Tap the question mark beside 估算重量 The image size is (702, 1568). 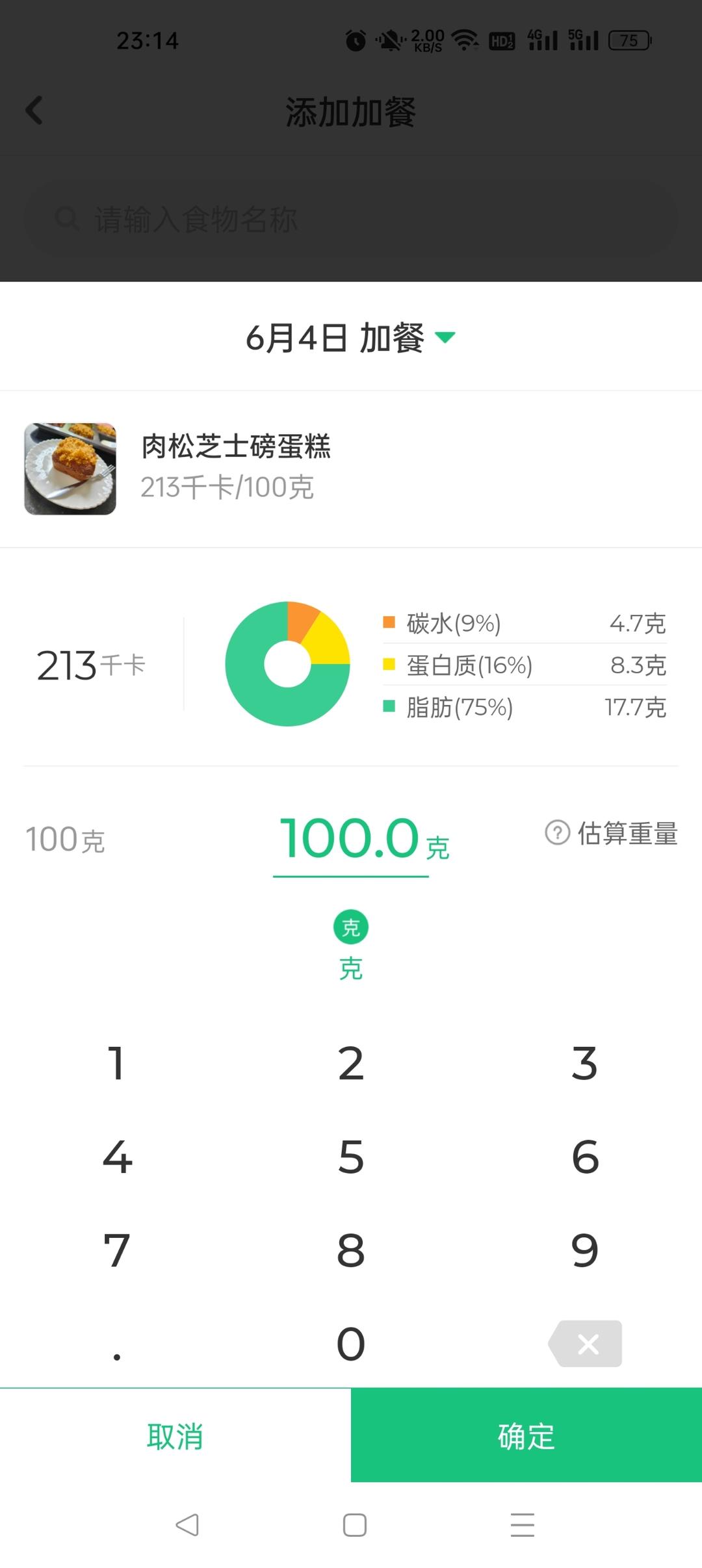click(x=556, y=835)
